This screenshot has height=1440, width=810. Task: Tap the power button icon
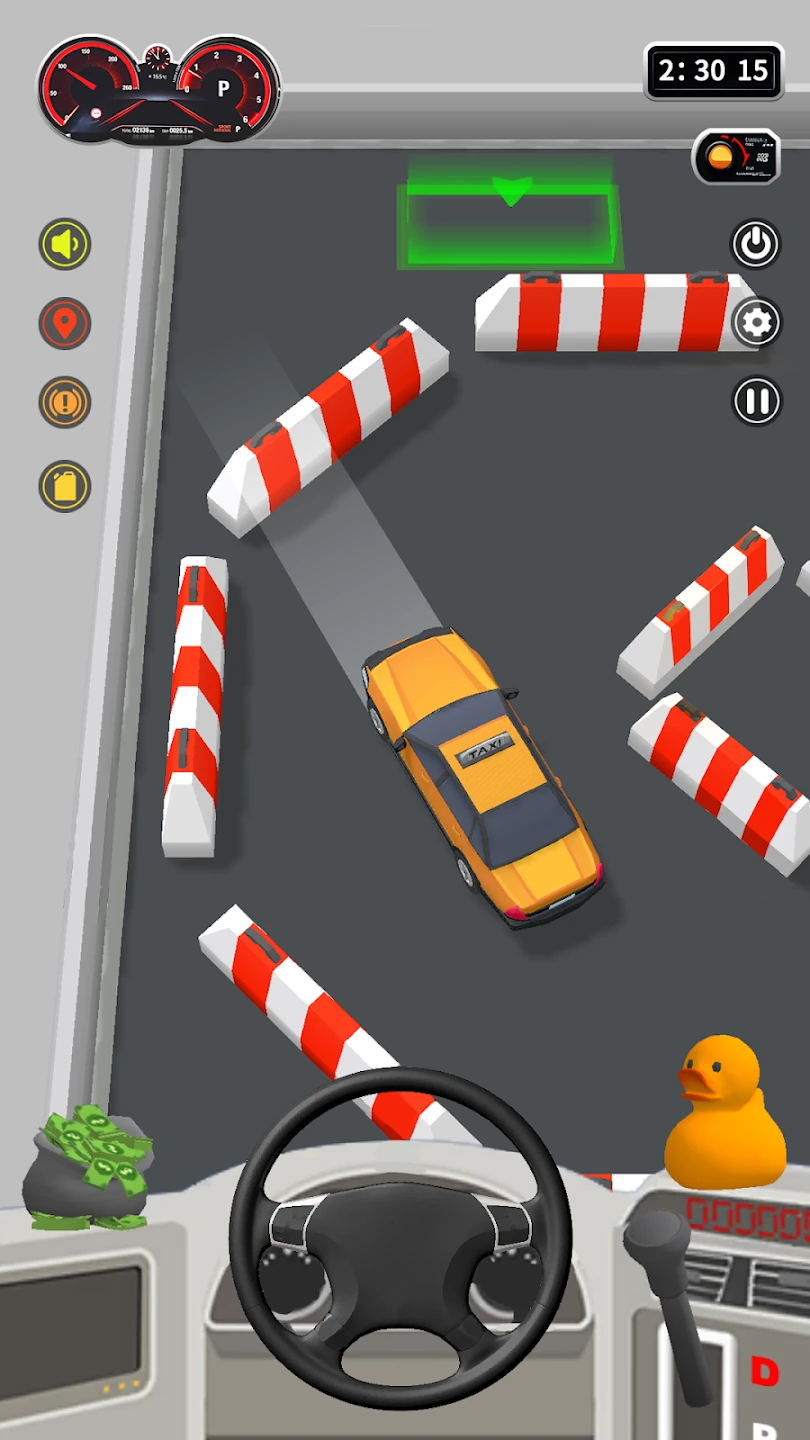[x=756, y=243]
